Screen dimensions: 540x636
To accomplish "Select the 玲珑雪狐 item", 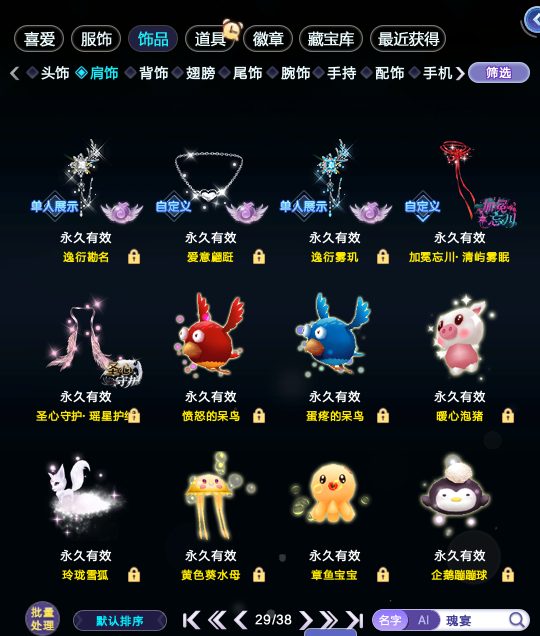I will point(86,516).
